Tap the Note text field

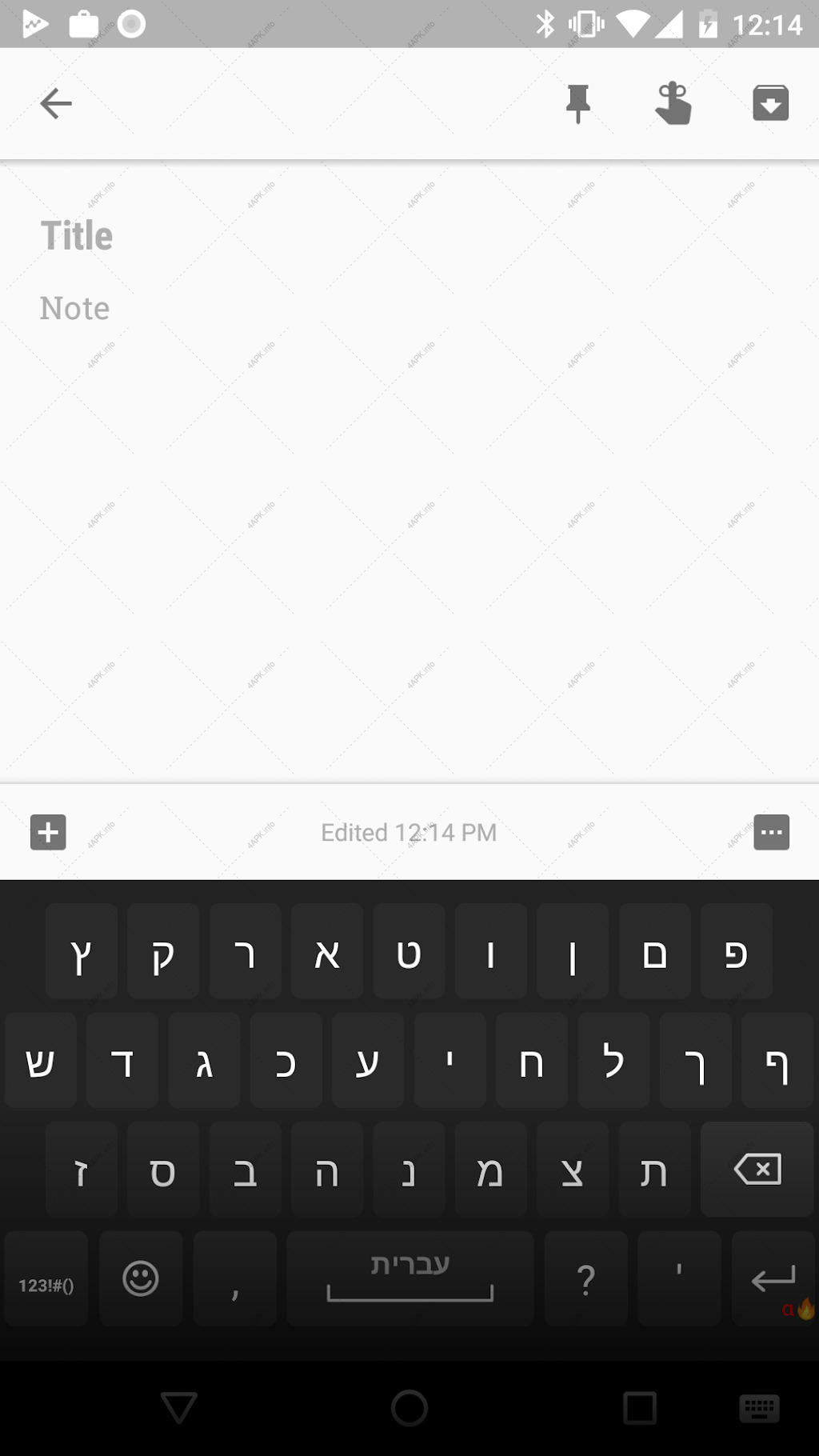click(409, 308)
